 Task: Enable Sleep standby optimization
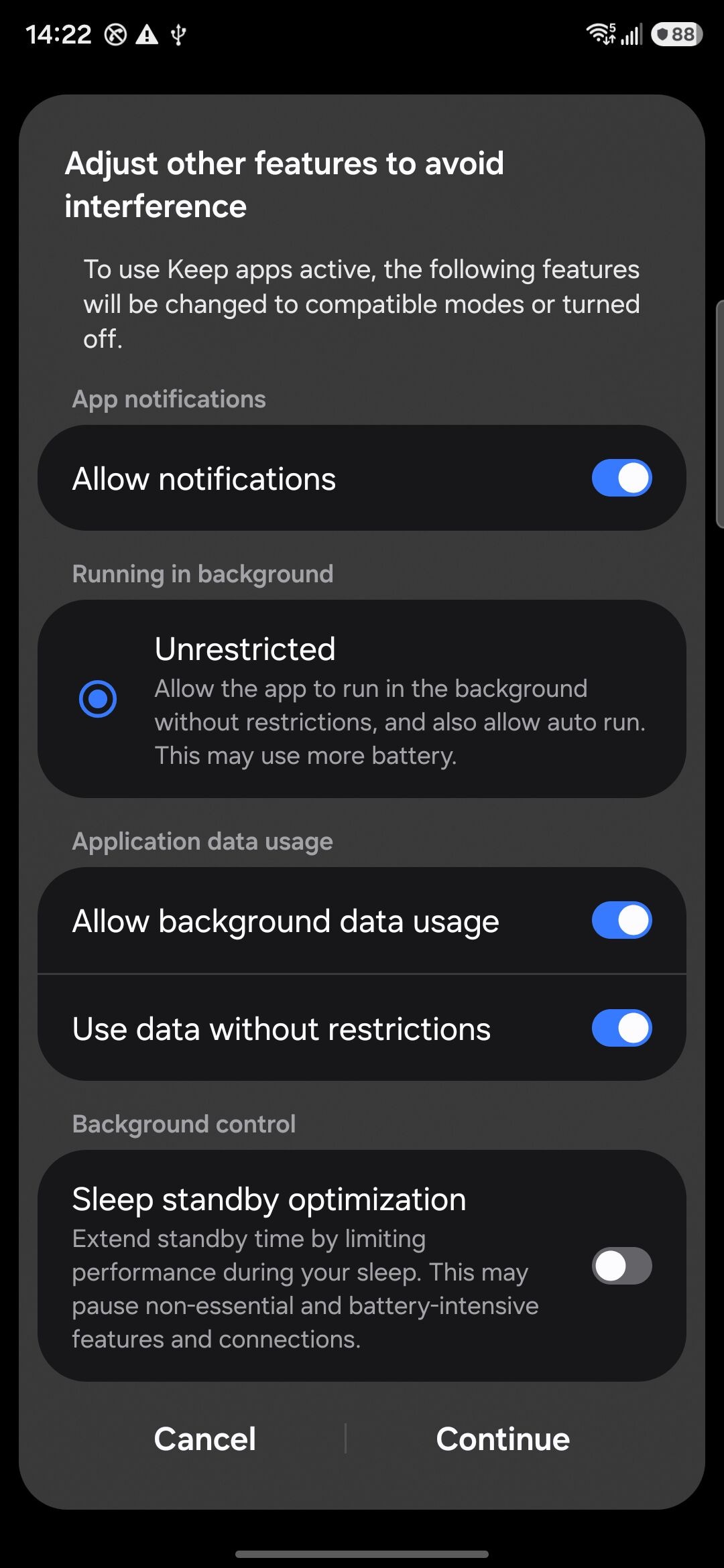point(621,1266)
